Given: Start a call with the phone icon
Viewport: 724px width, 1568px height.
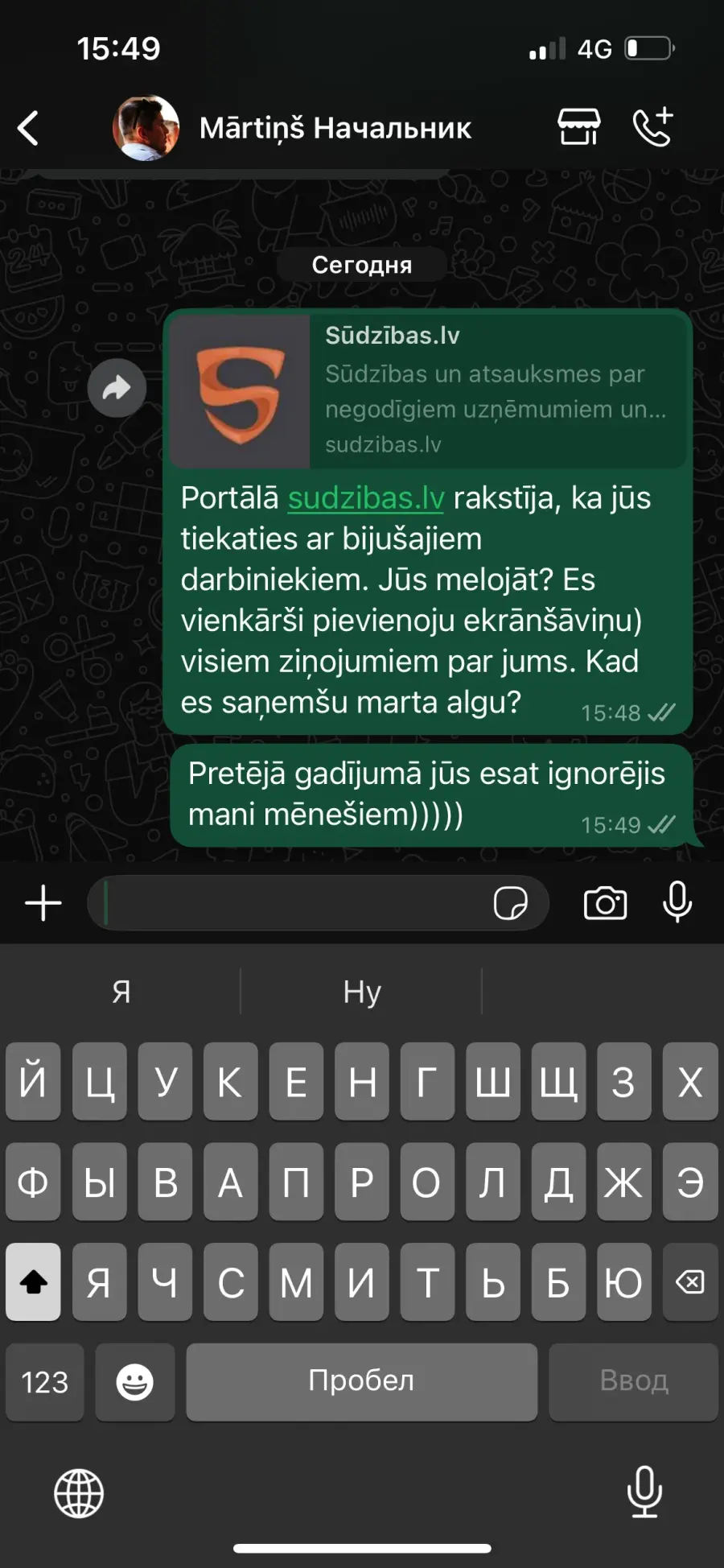Looking at the screenshot, I should point(652,127).
